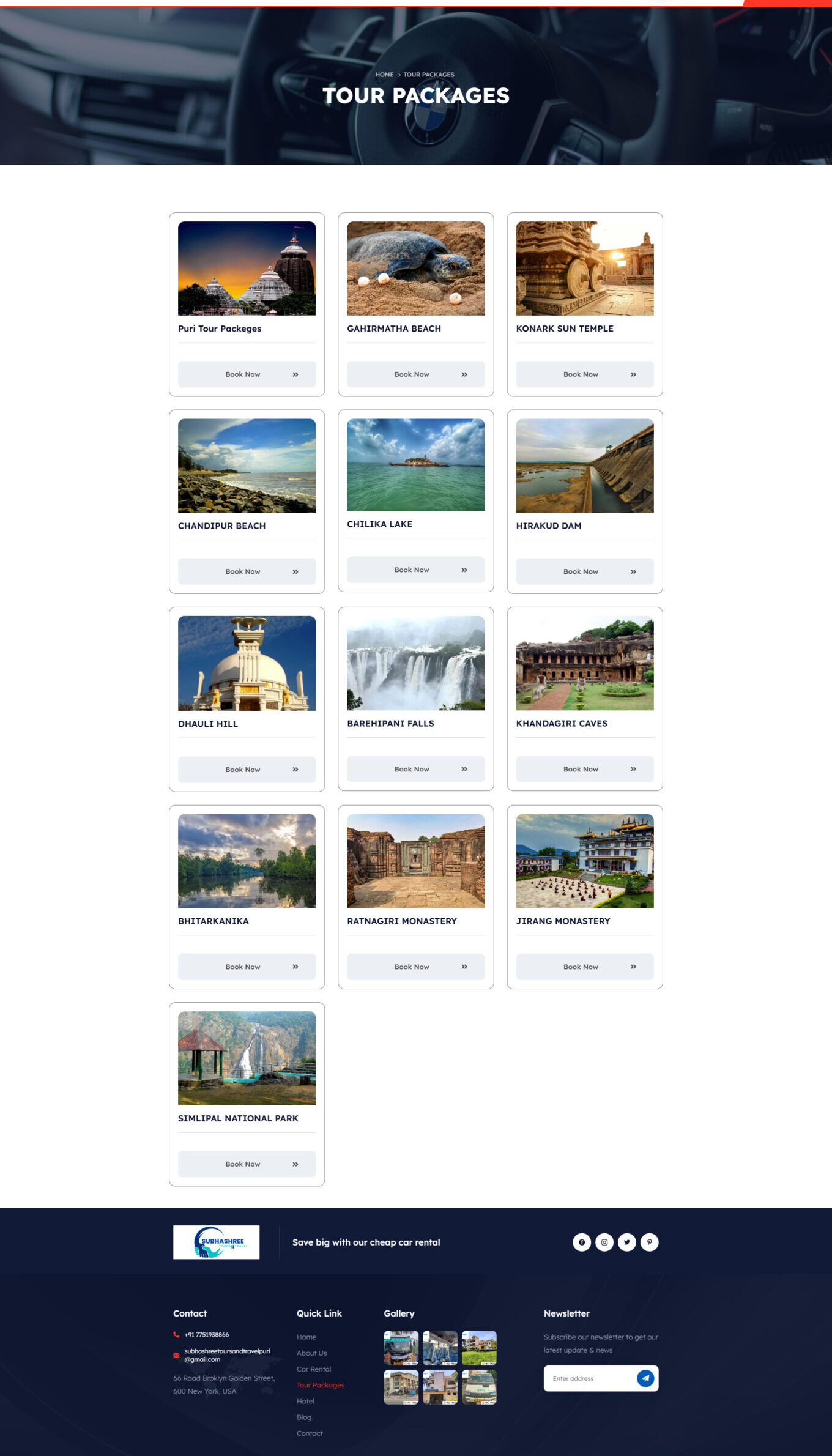Book the Hirakud Dam tour
Viewport: 832px width, 1456px height.
tap(584, 571)
